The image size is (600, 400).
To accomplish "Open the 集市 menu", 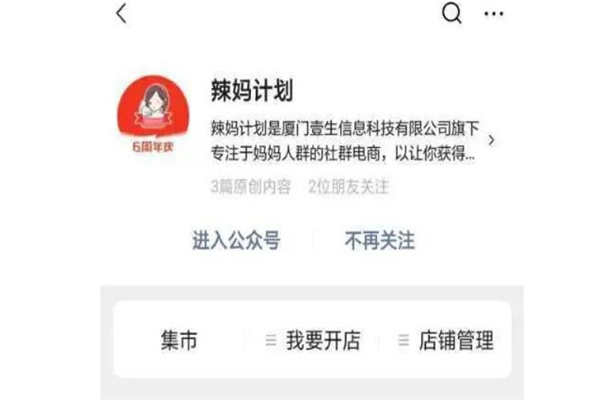I will [x=179, y=340].
